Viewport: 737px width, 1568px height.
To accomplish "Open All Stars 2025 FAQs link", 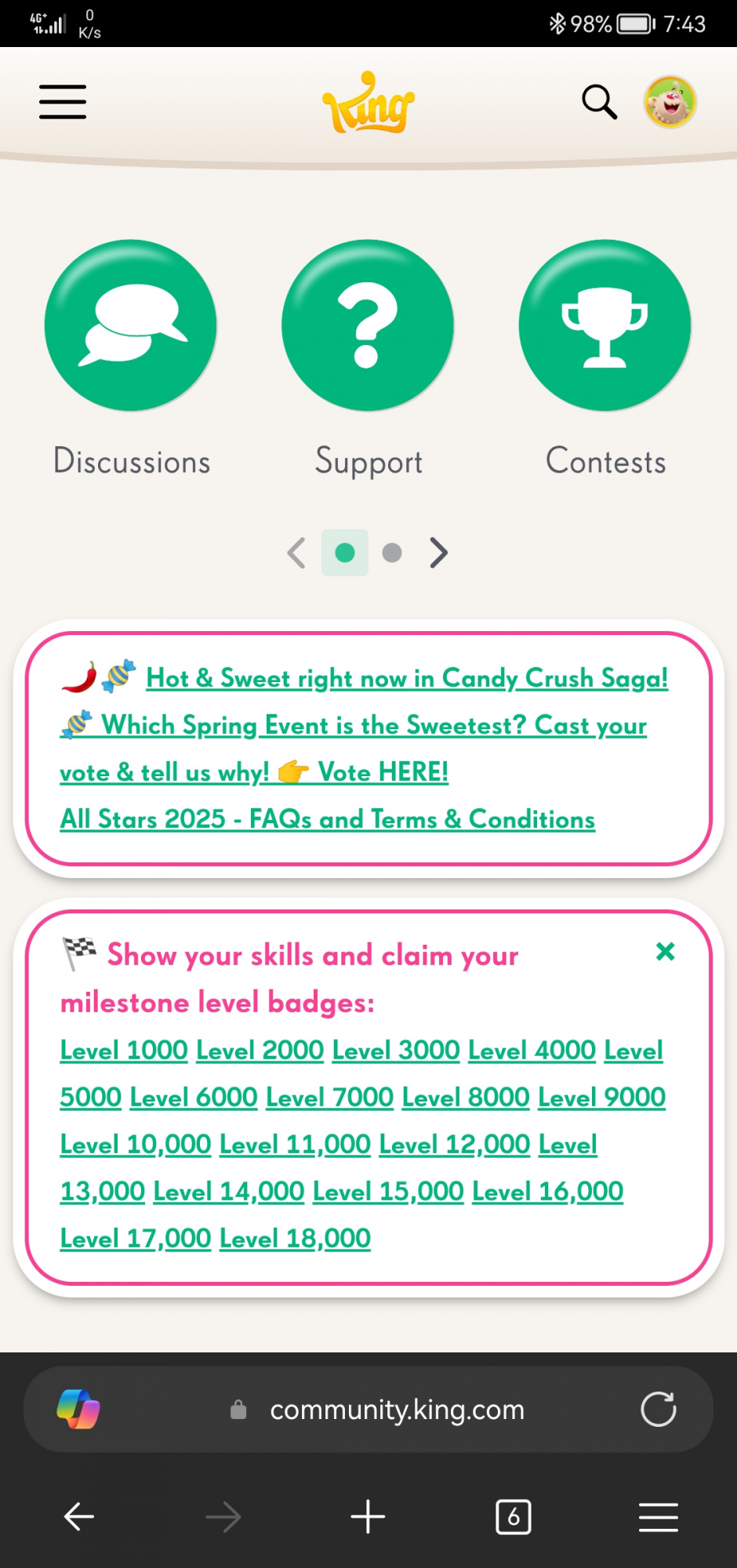I will (328, 819).
